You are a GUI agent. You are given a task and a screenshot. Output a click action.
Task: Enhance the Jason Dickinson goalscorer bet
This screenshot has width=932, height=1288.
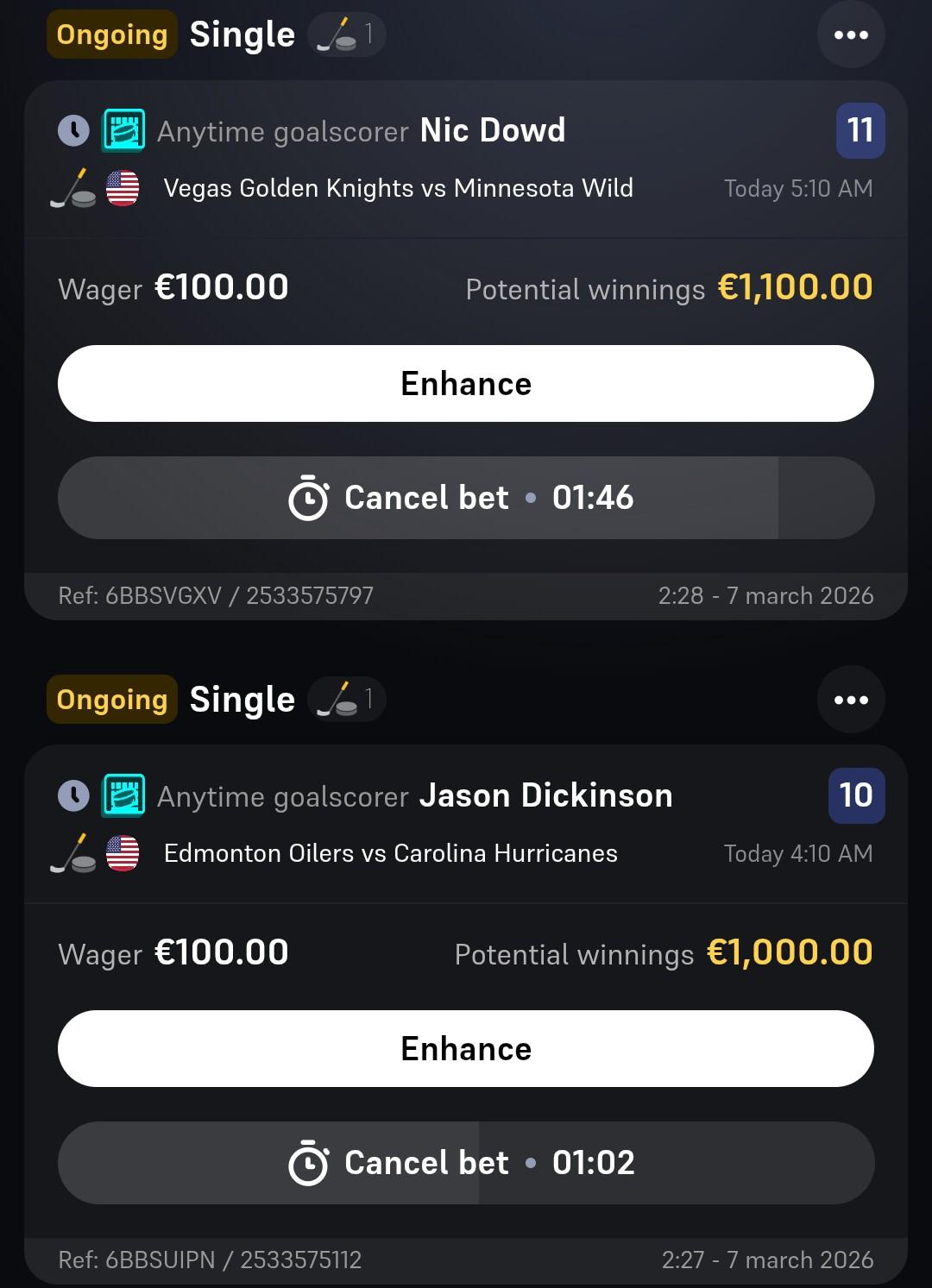click(466, 1049)
